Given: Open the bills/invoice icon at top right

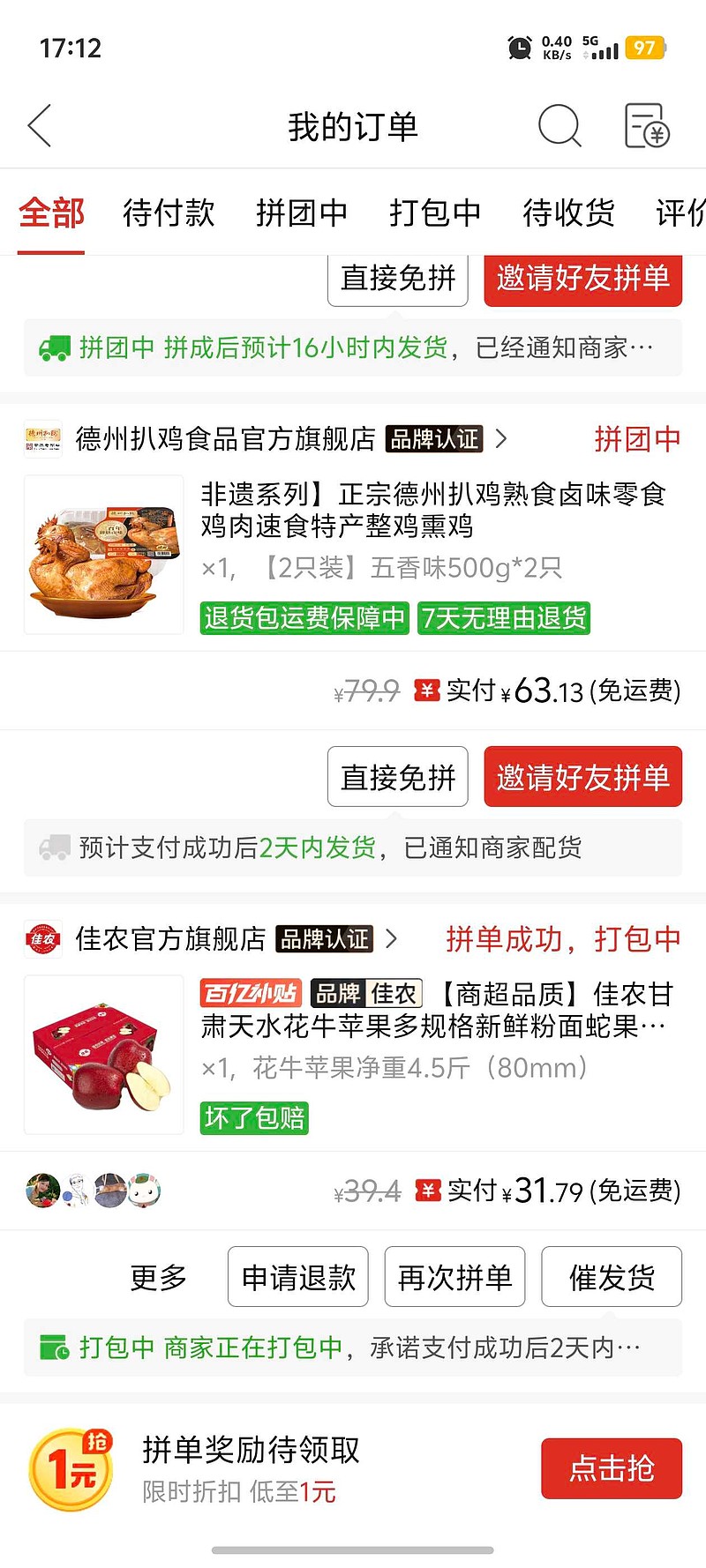Looking at the screenshot, I should [x=647, y=125].
